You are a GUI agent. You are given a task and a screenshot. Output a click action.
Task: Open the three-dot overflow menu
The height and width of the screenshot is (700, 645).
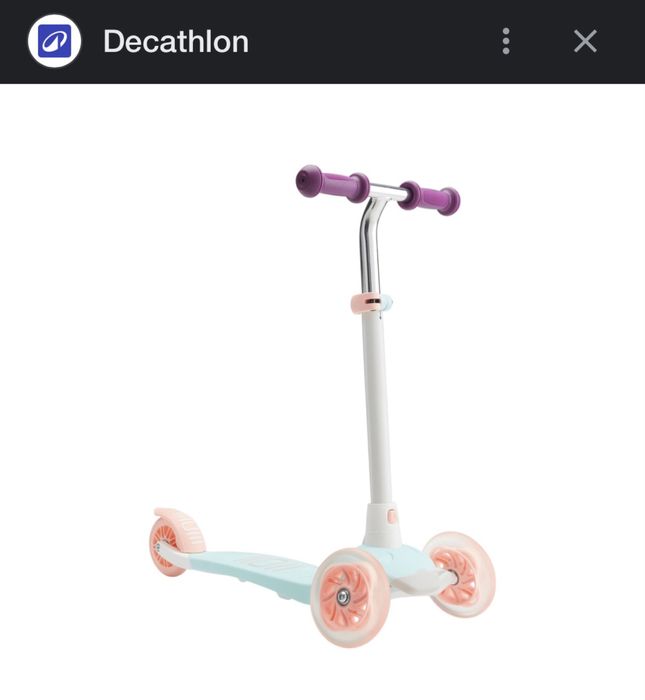(506, 41)
